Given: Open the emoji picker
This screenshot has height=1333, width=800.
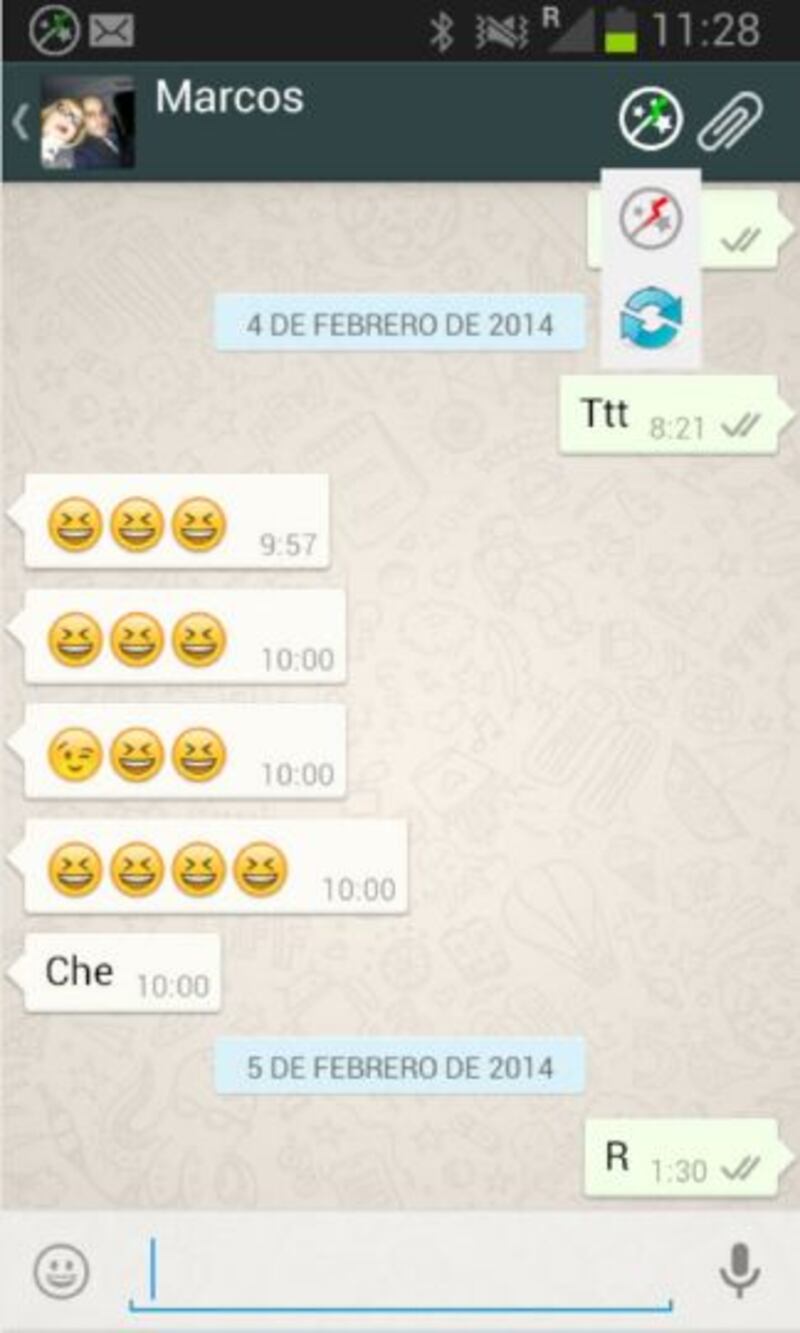Looking at the screenshot, I should (62, 1271).
